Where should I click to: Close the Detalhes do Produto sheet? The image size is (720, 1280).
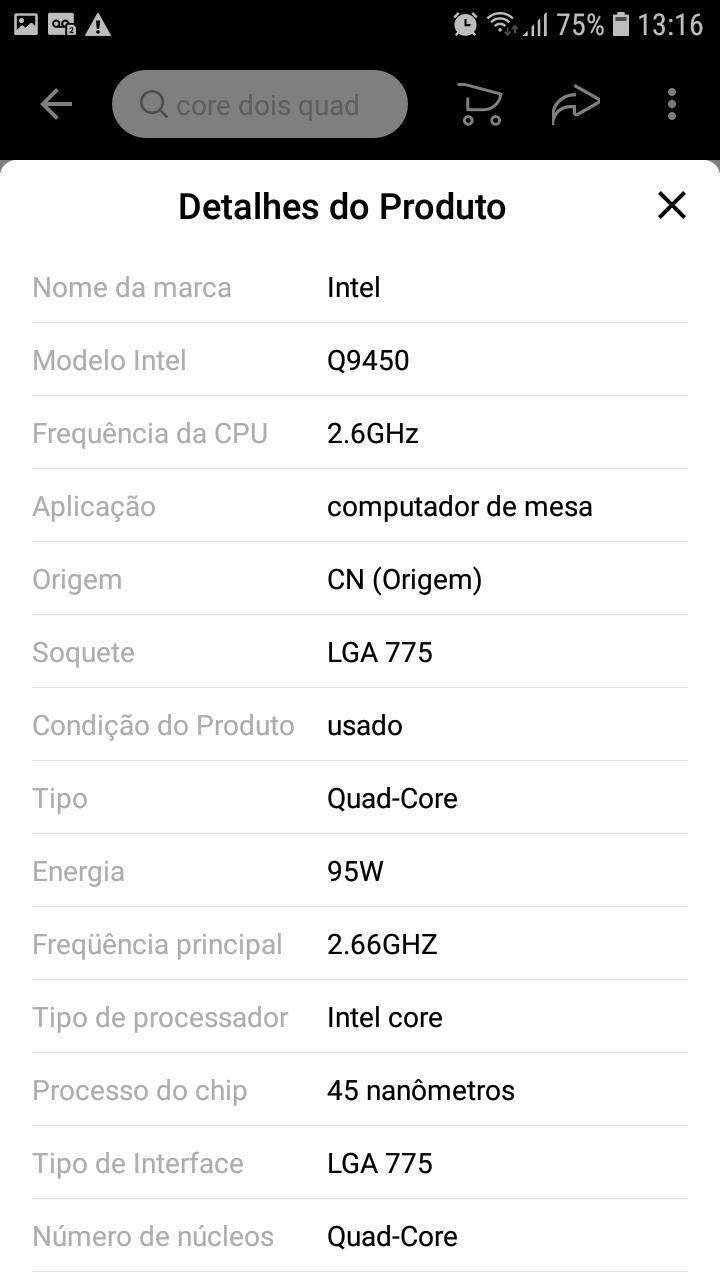(672, 205)
